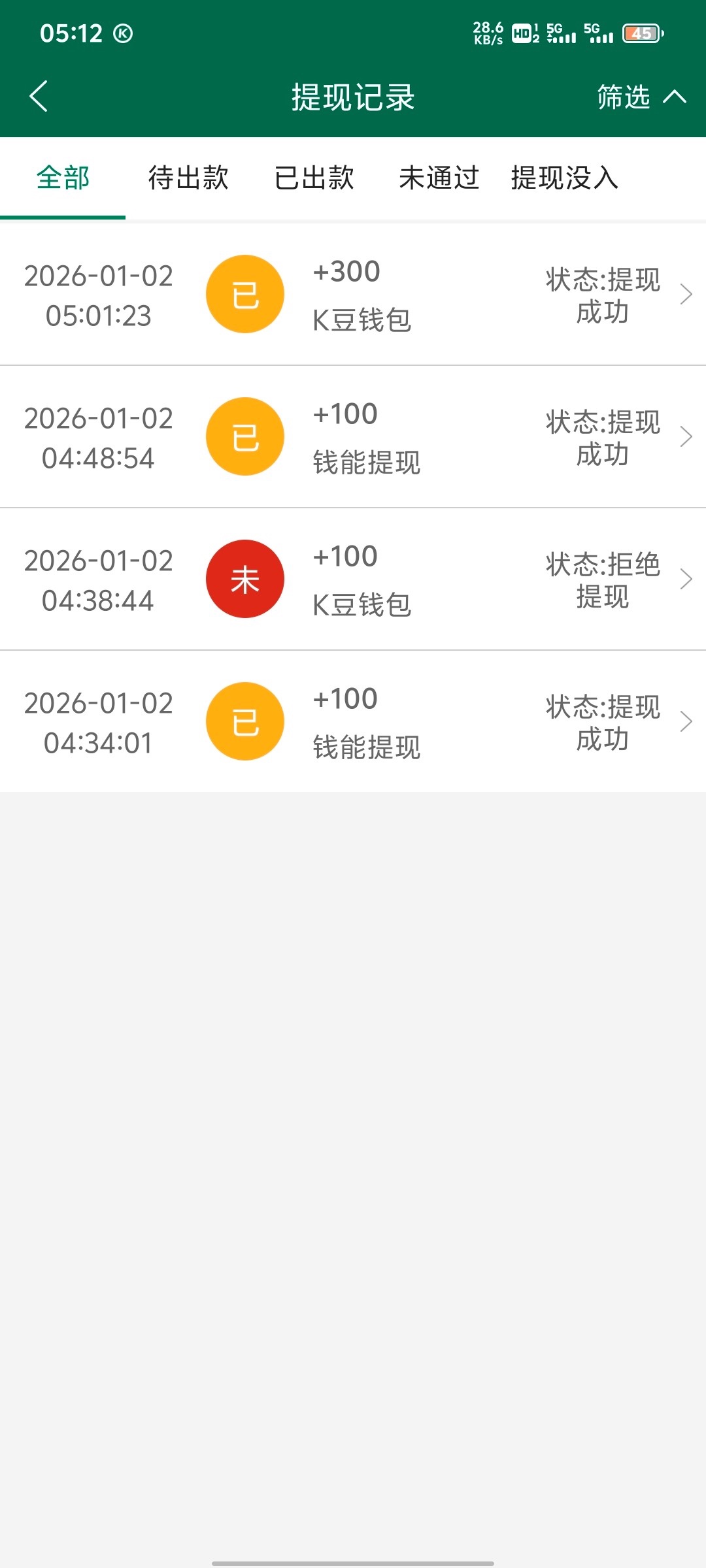Expand the 筛选 filter chevron
Image resolution: width=706 pixels, height=1568 pixels.
(676, 96)
